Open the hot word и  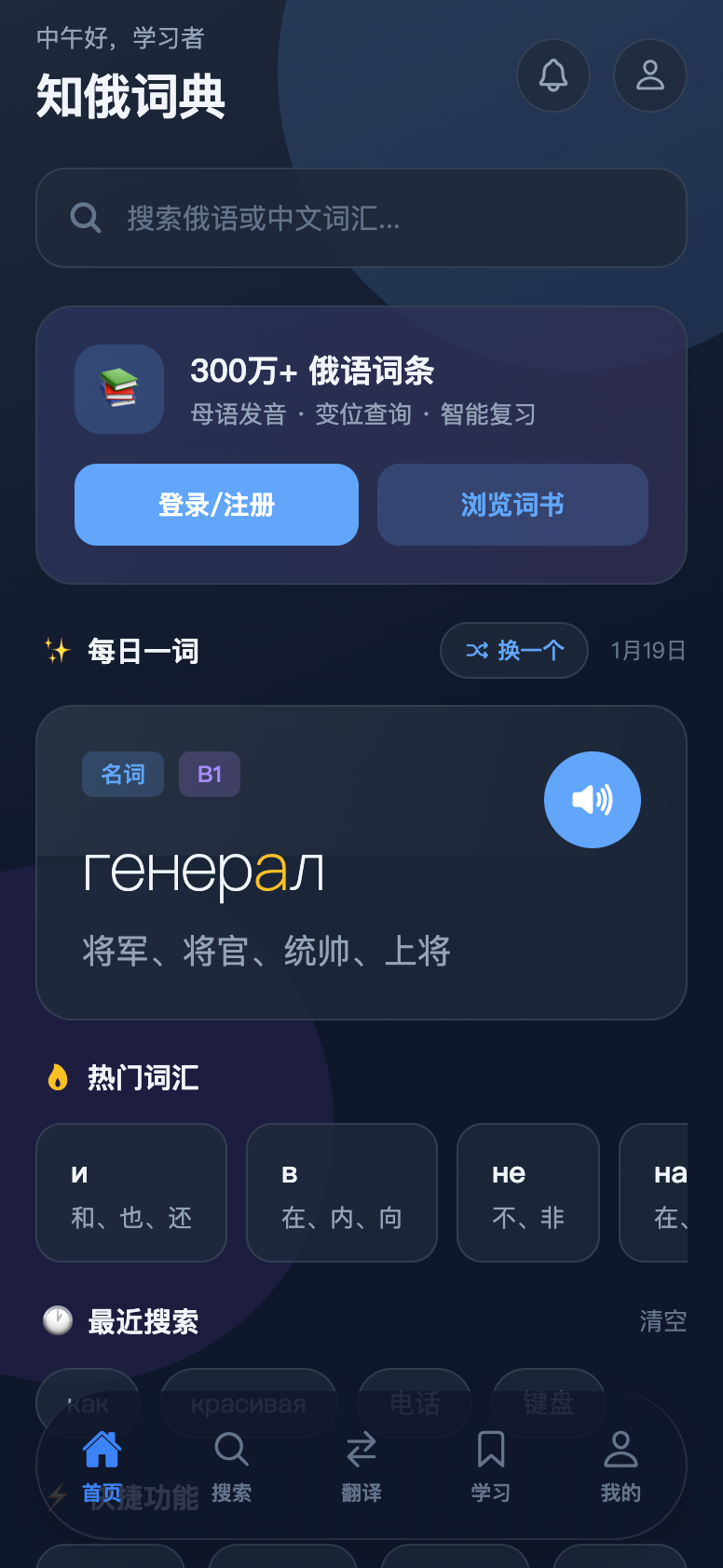(131, 1193)
